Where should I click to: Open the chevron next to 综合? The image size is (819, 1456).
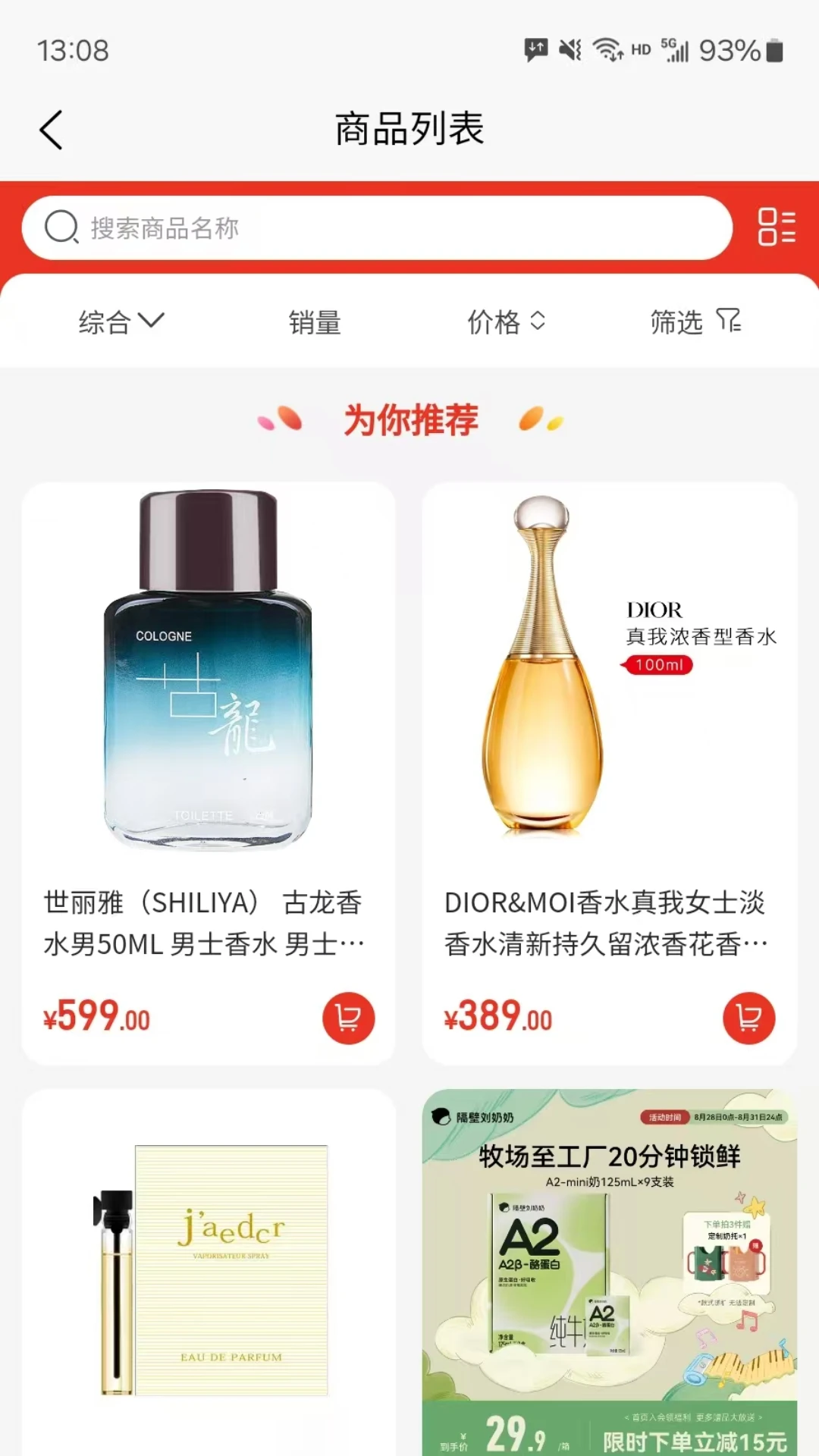pyautogui.click(x=152, y=322)
